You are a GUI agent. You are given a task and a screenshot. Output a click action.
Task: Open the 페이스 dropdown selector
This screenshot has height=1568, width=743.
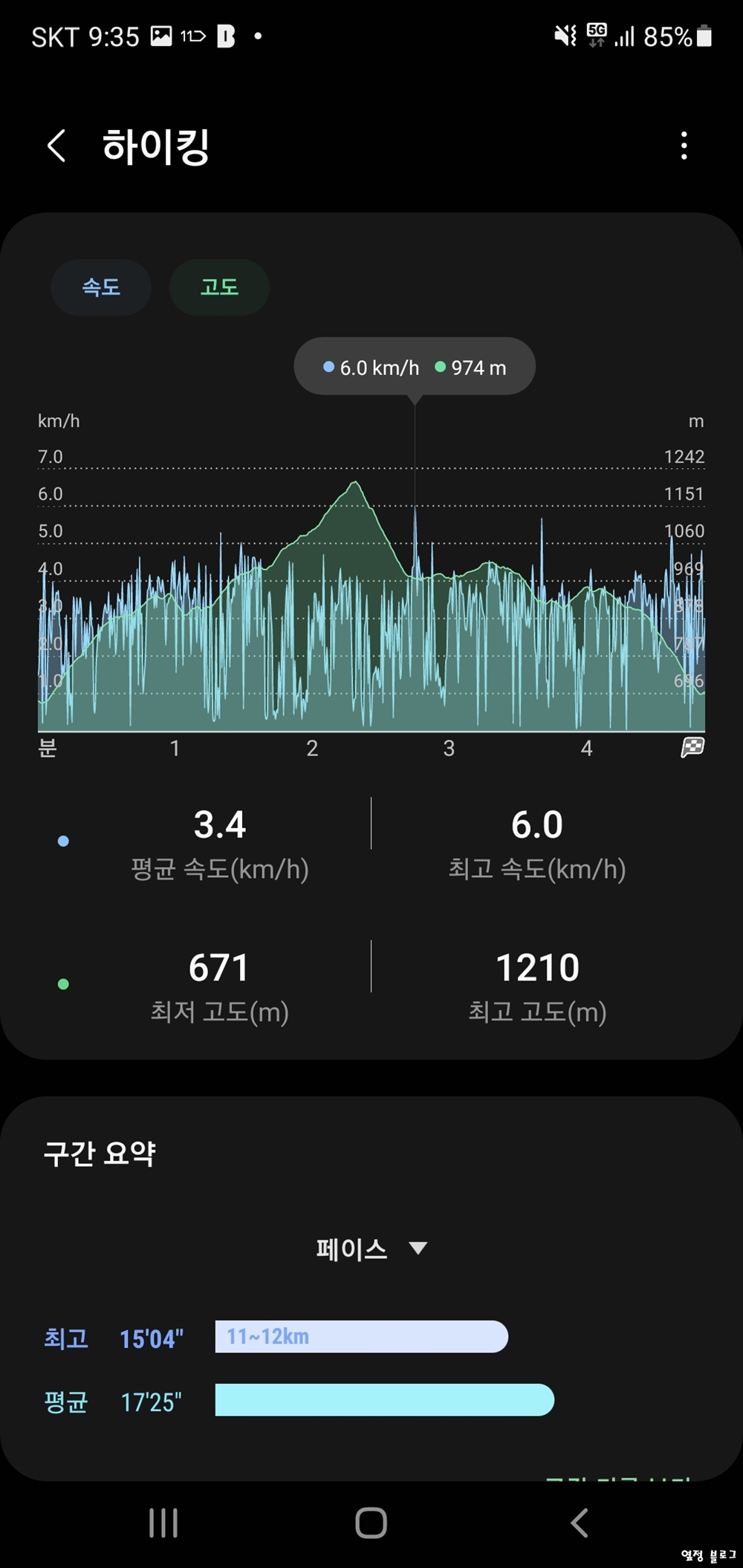tap(371, 1249)
